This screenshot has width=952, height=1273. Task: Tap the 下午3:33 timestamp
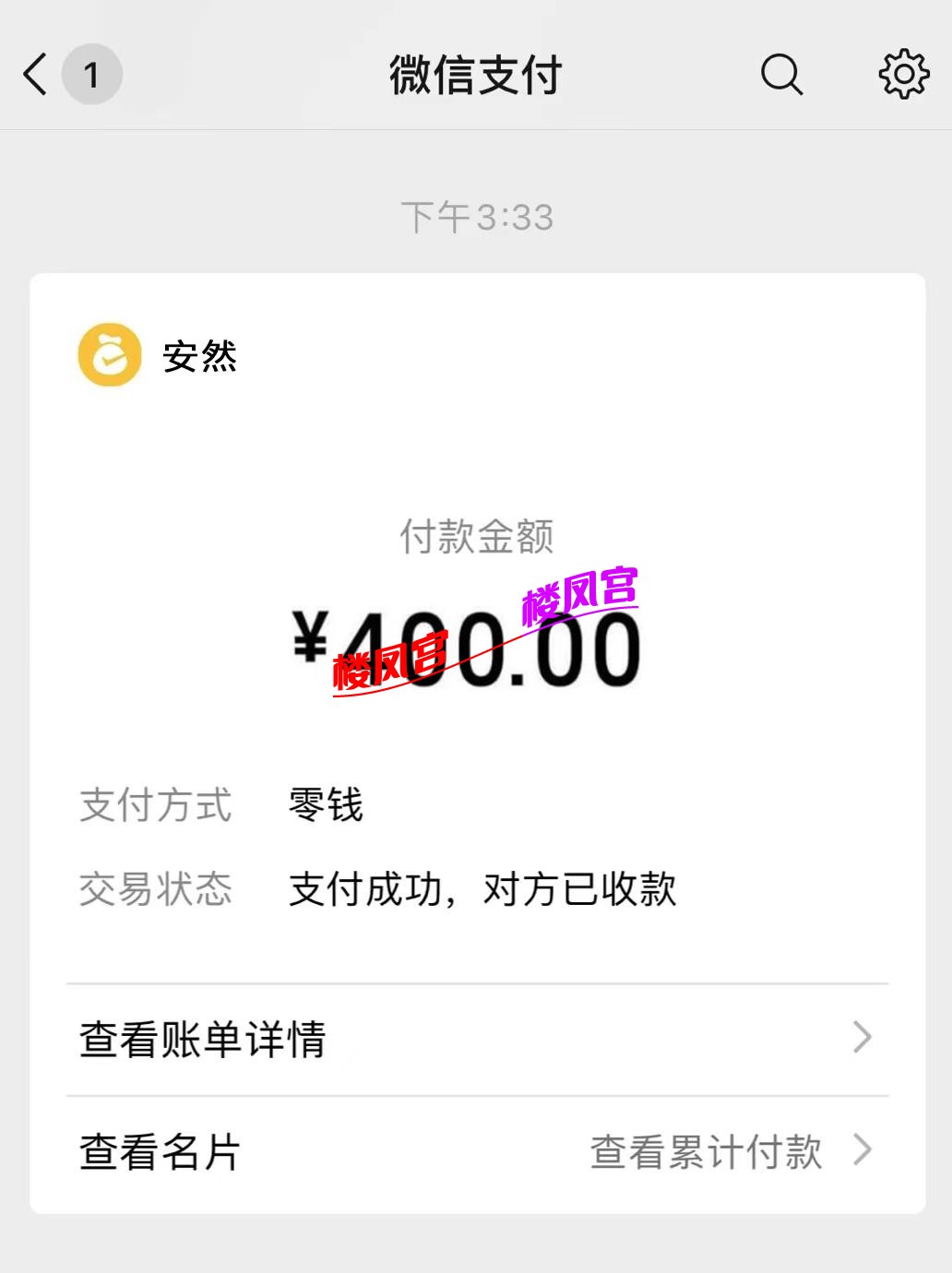coord(476,217)
